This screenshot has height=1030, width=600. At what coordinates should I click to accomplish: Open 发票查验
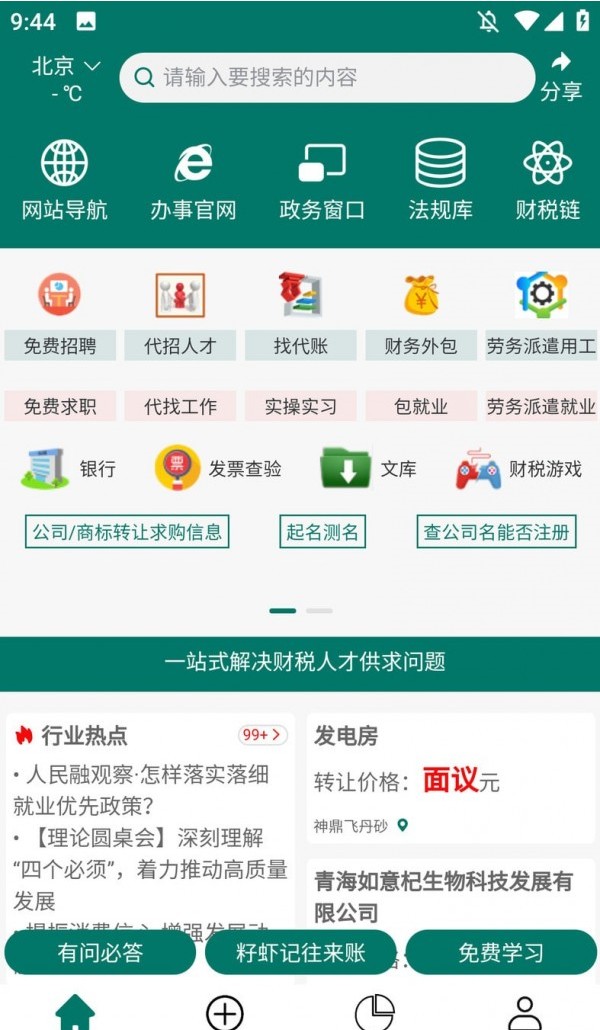click(x=218, y=468)
